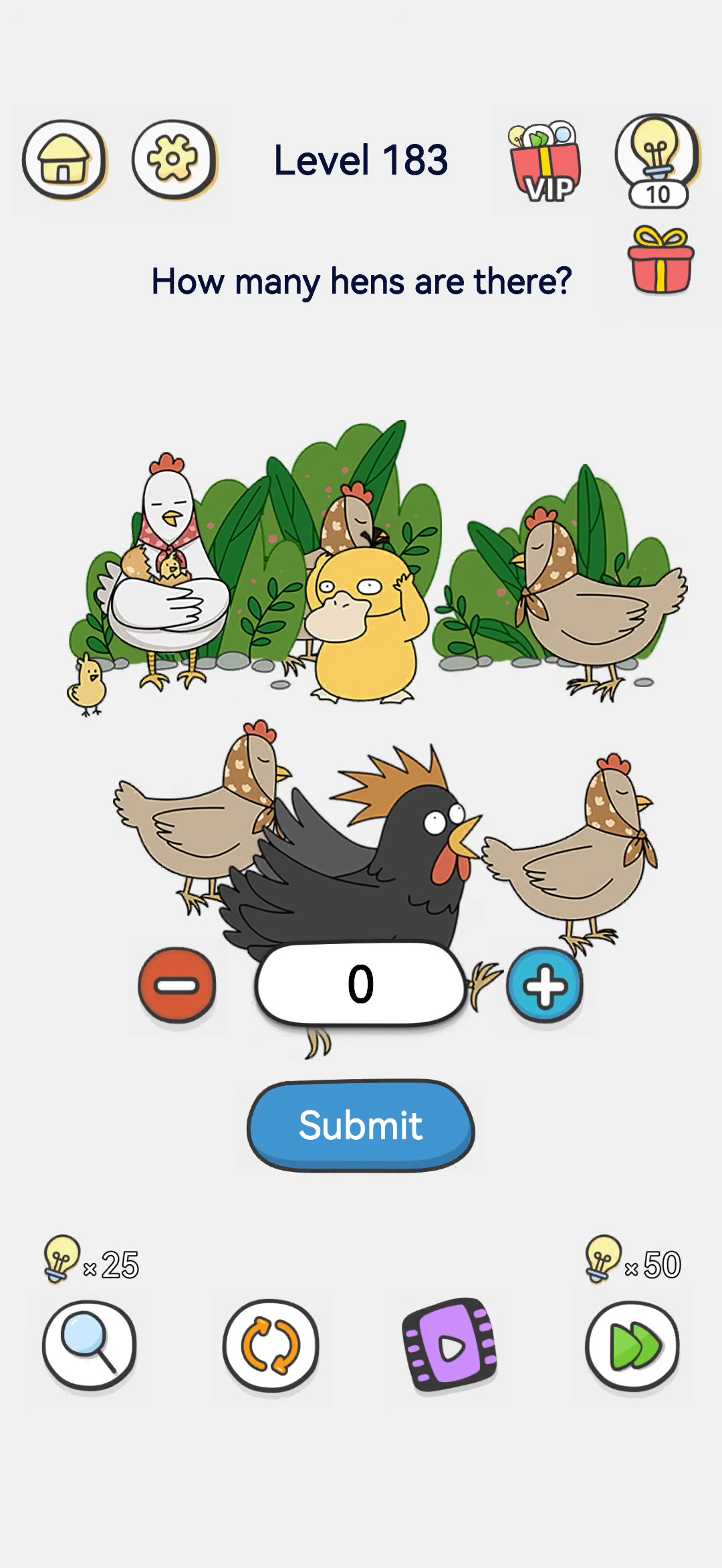Image resolution: width=722 pixels, height=1568 pixels.
Task: Skip the level with fast-forward icon
Action: click(x=632, y=1346)
